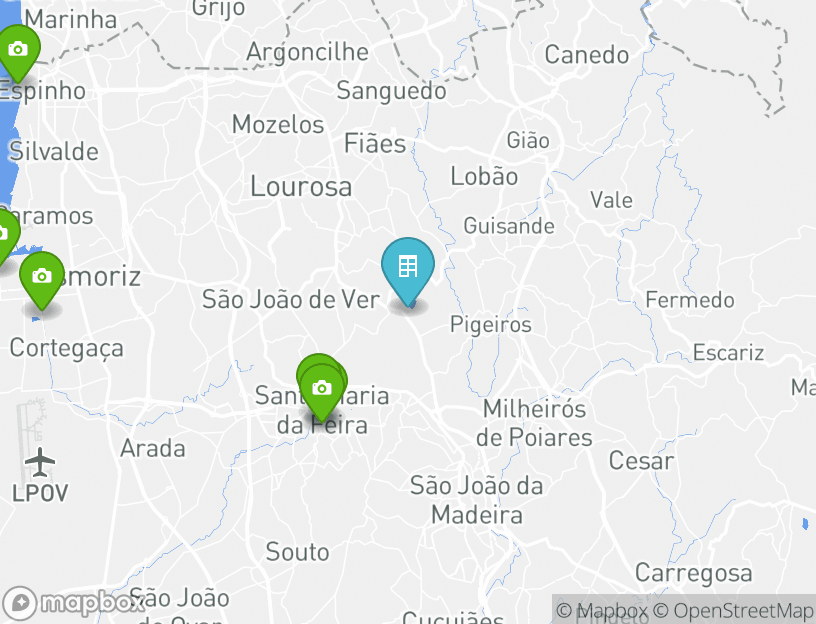Image resolution: width=816 pixels, height=624 pixels.
Task: Select the camera marker beside Esmoriz
Action: coord(42,276)
